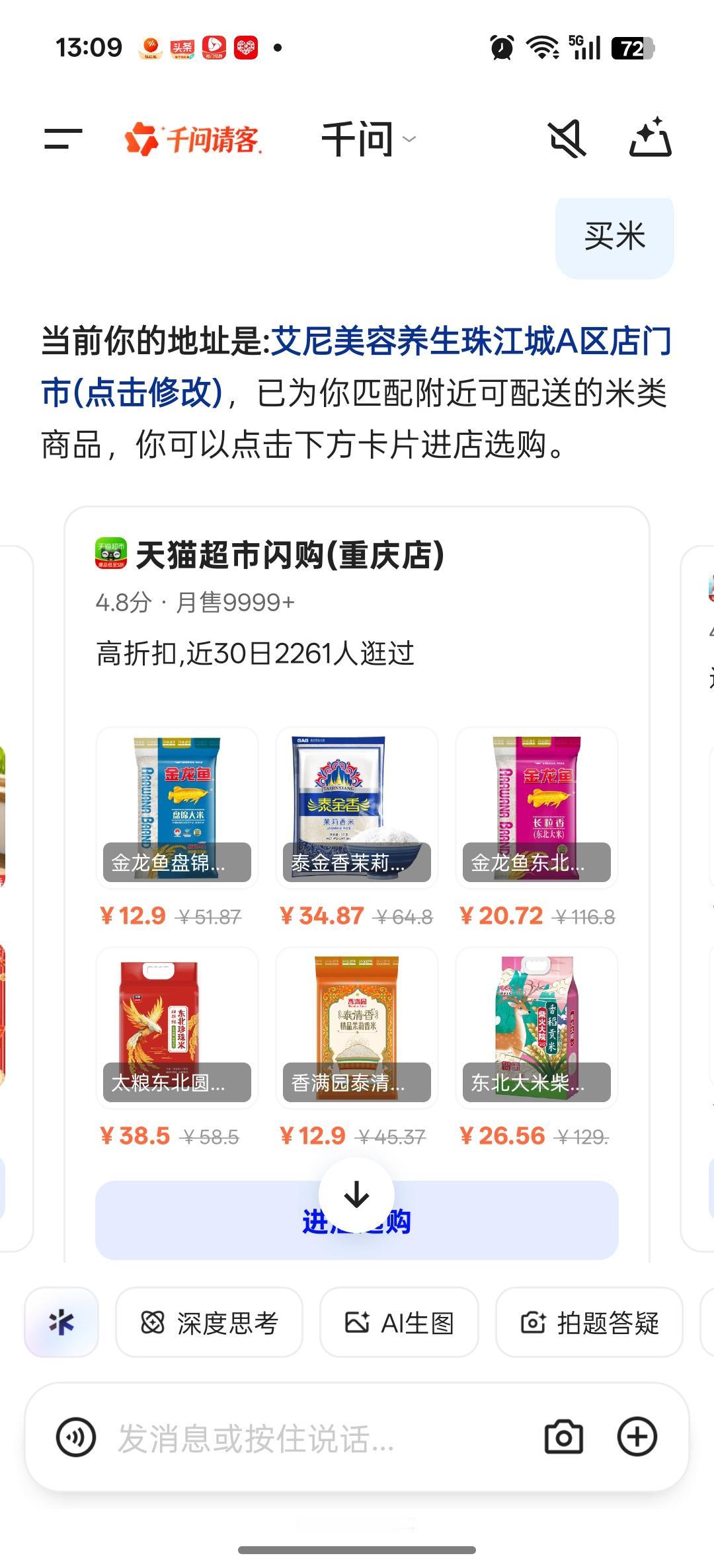
Task: Tap the ¥34.87 泰金香茉莉 rice price
Action: click(322, 916)
